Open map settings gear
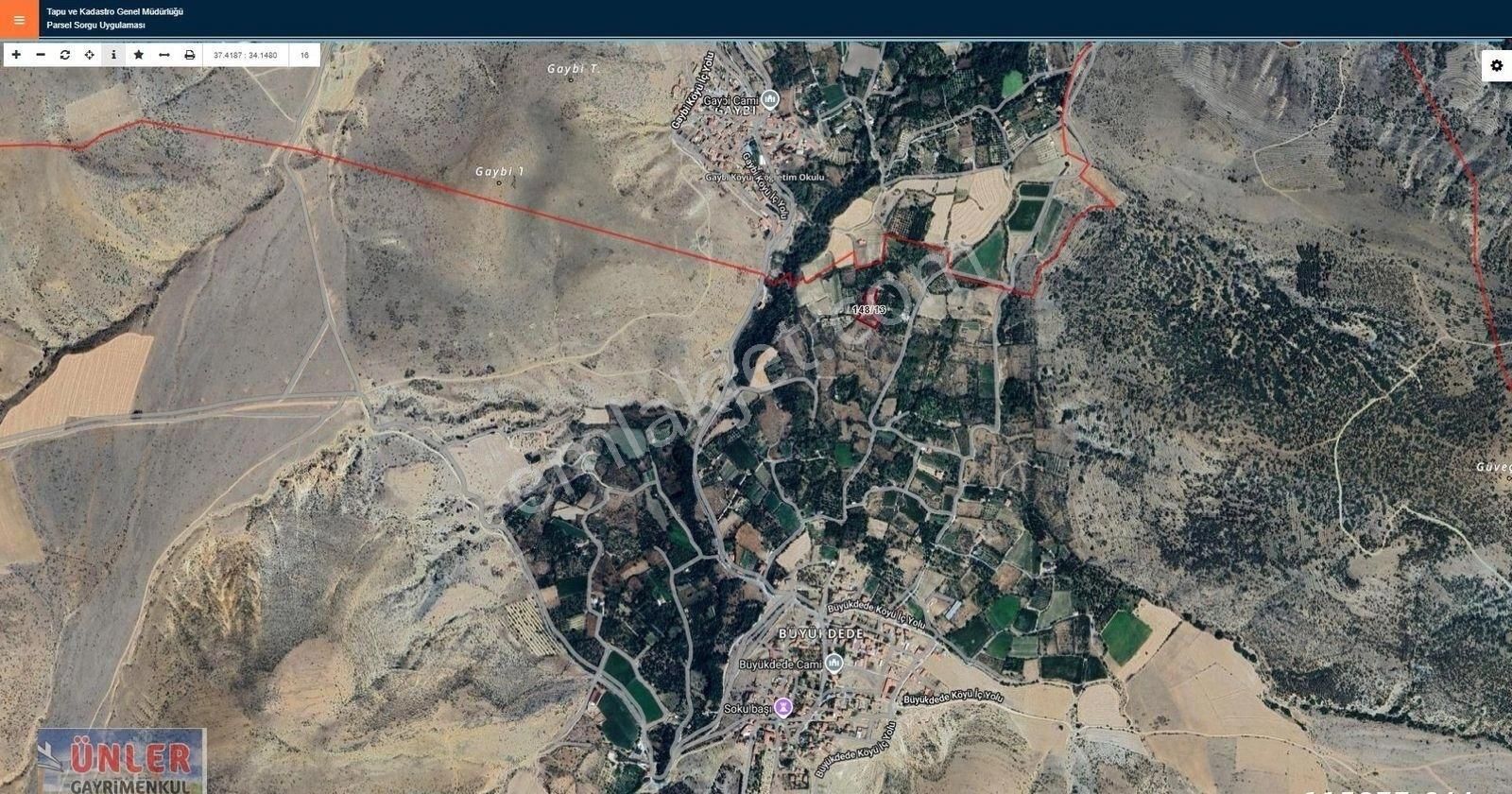 [x=1497, y=65]
